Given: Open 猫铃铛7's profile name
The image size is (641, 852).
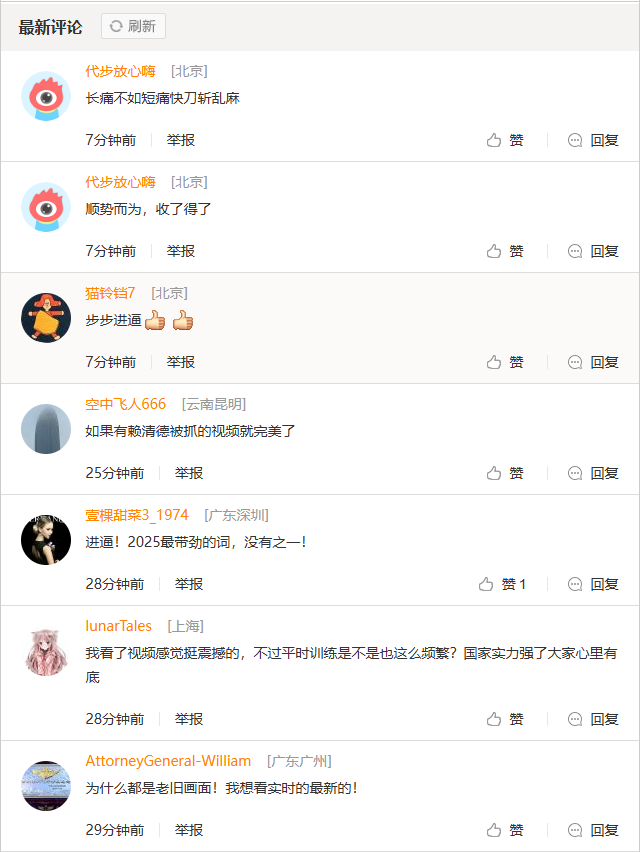Looking at the screenshot, I should pyautogui.click(x=110, y=293).
